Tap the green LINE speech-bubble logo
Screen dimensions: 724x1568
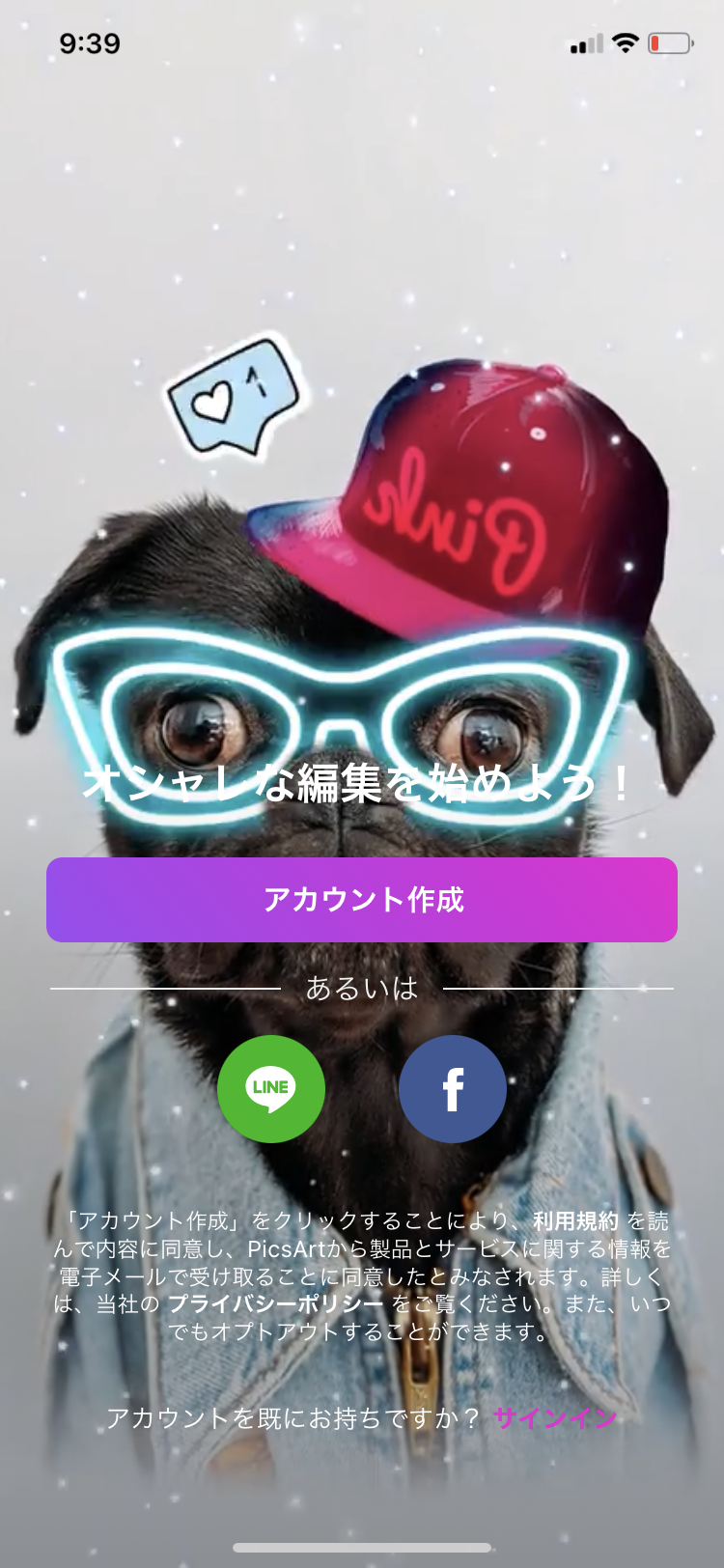click(271, 1089)
